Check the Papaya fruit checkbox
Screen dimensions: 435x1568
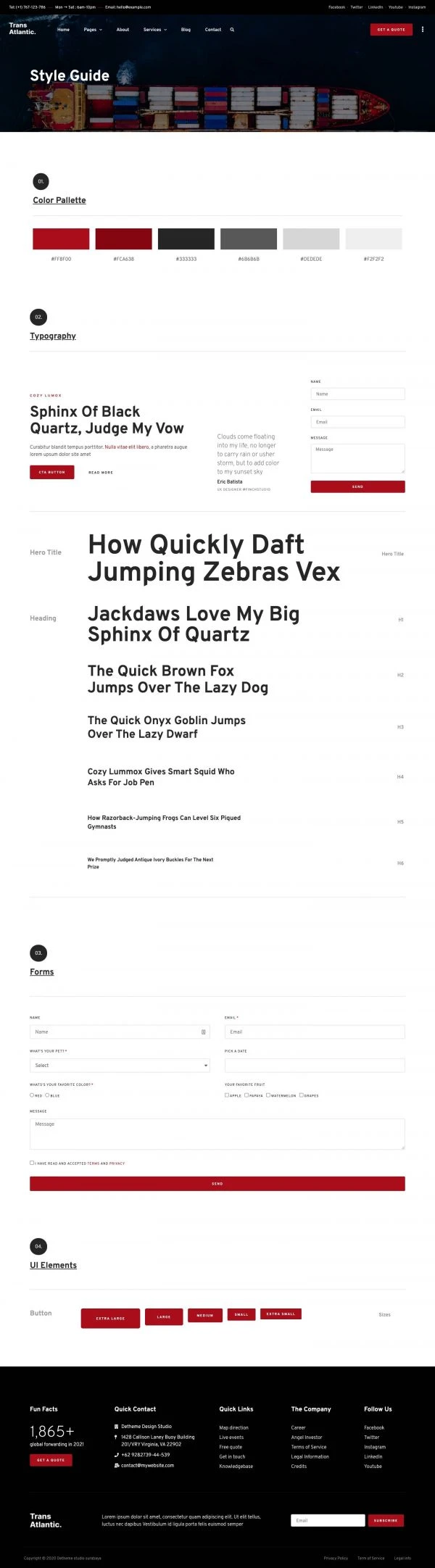(246, 1095)
